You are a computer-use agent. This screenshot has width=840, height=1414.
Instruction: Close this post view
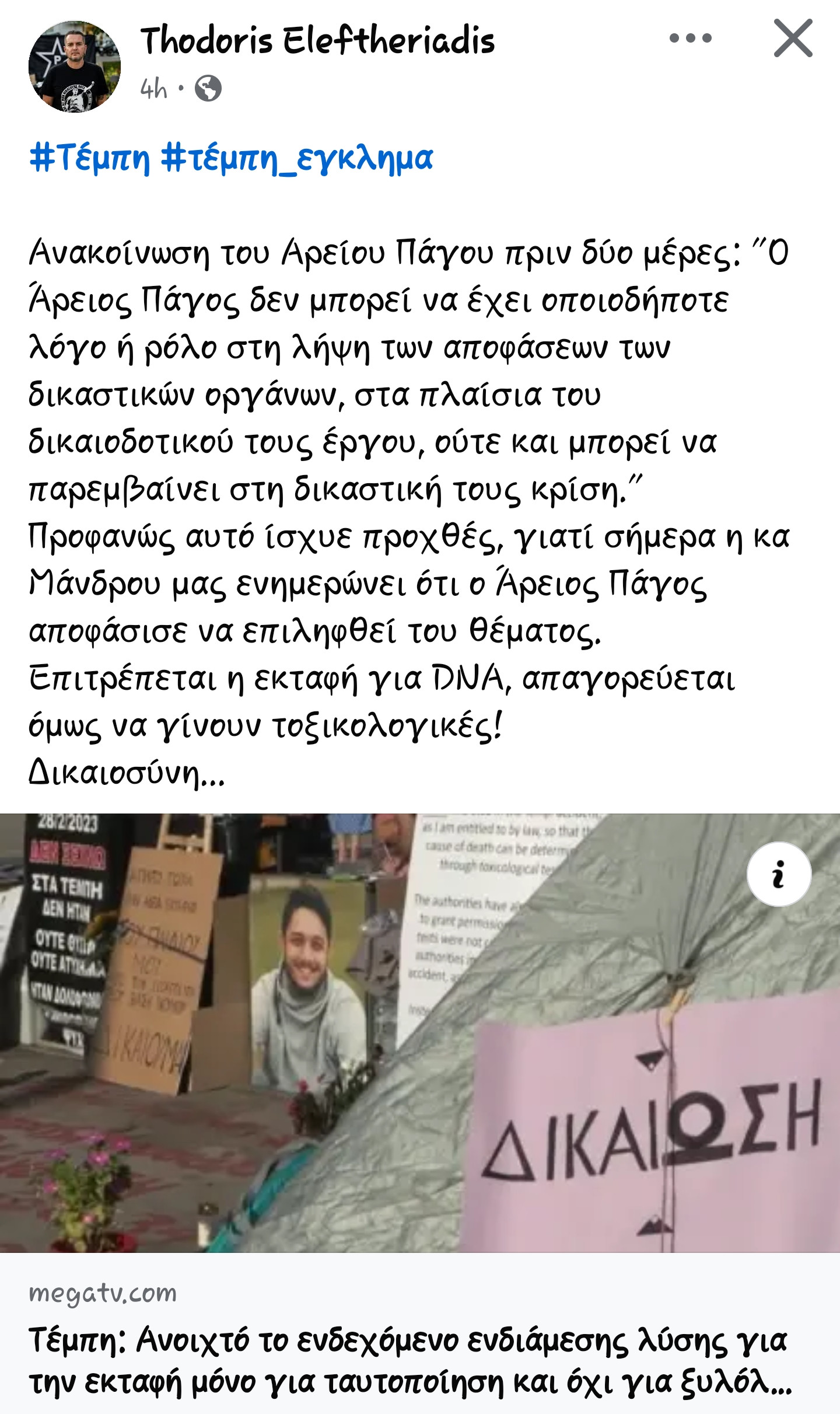(x=793, y=39)
